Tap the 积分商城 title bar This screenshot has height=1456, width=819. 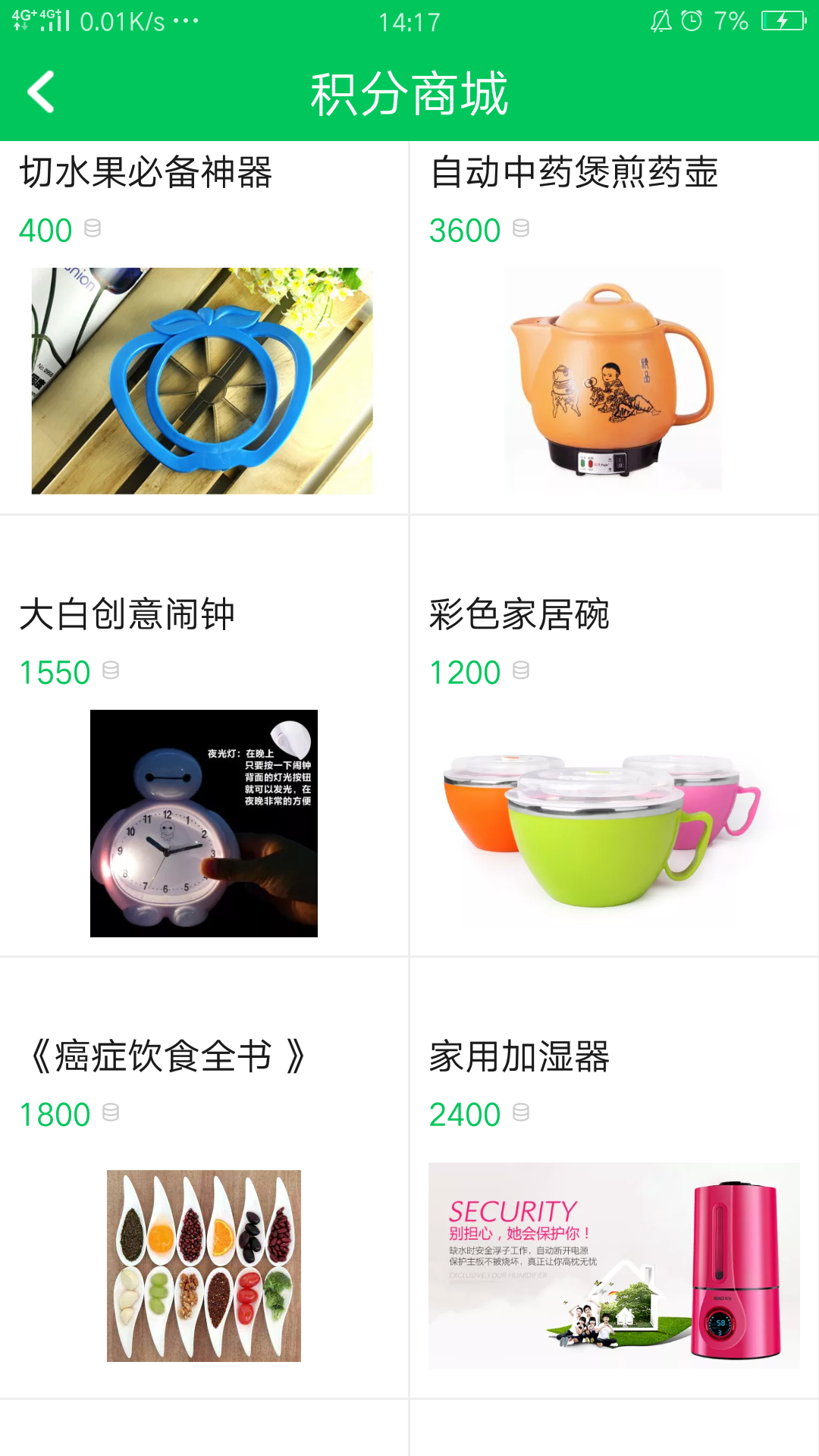pos(409,93)
